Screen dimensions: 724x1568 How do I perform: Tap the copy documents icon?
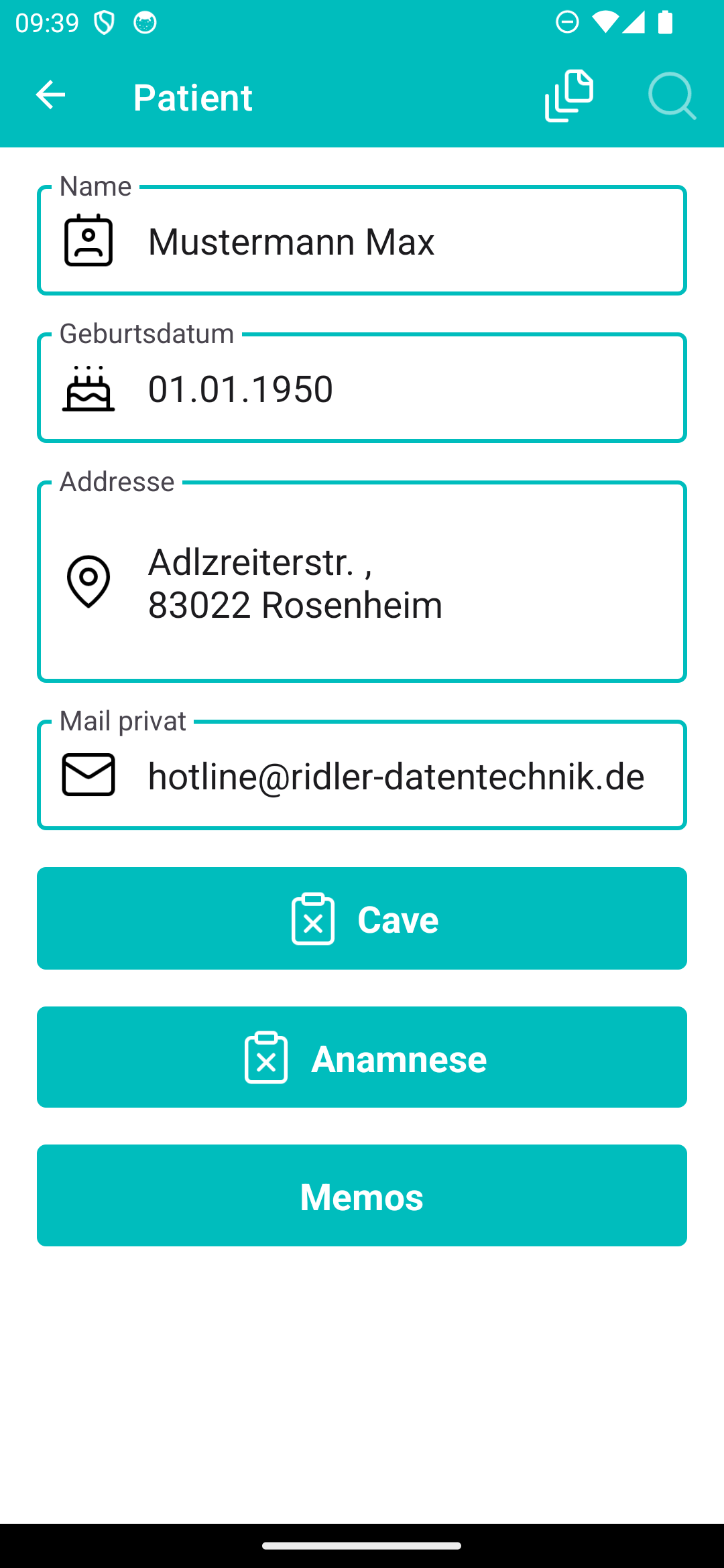coord(569,96)
